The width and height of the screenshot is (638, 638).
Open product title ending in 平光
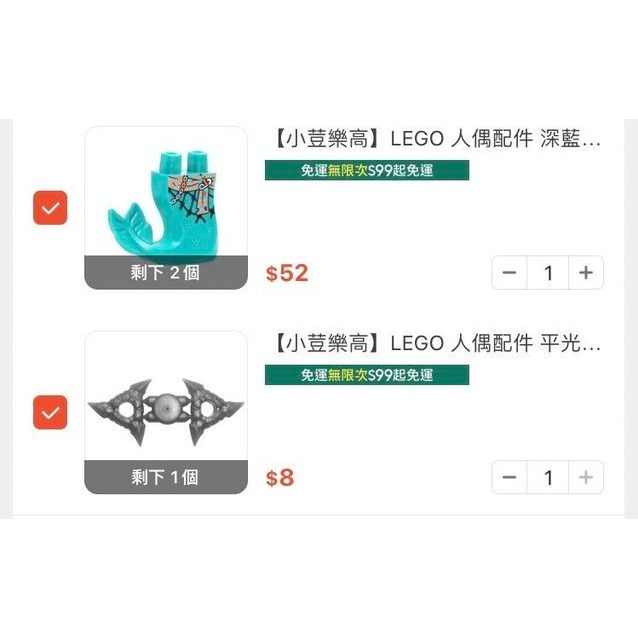pyautogui.click(x=437, y=344)
